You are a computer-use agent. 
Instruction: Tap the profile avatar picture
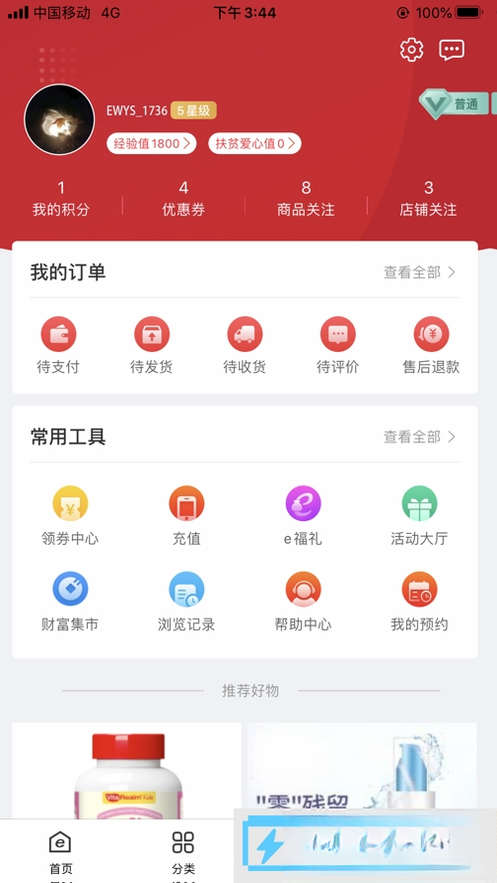(x=59, y=119)
